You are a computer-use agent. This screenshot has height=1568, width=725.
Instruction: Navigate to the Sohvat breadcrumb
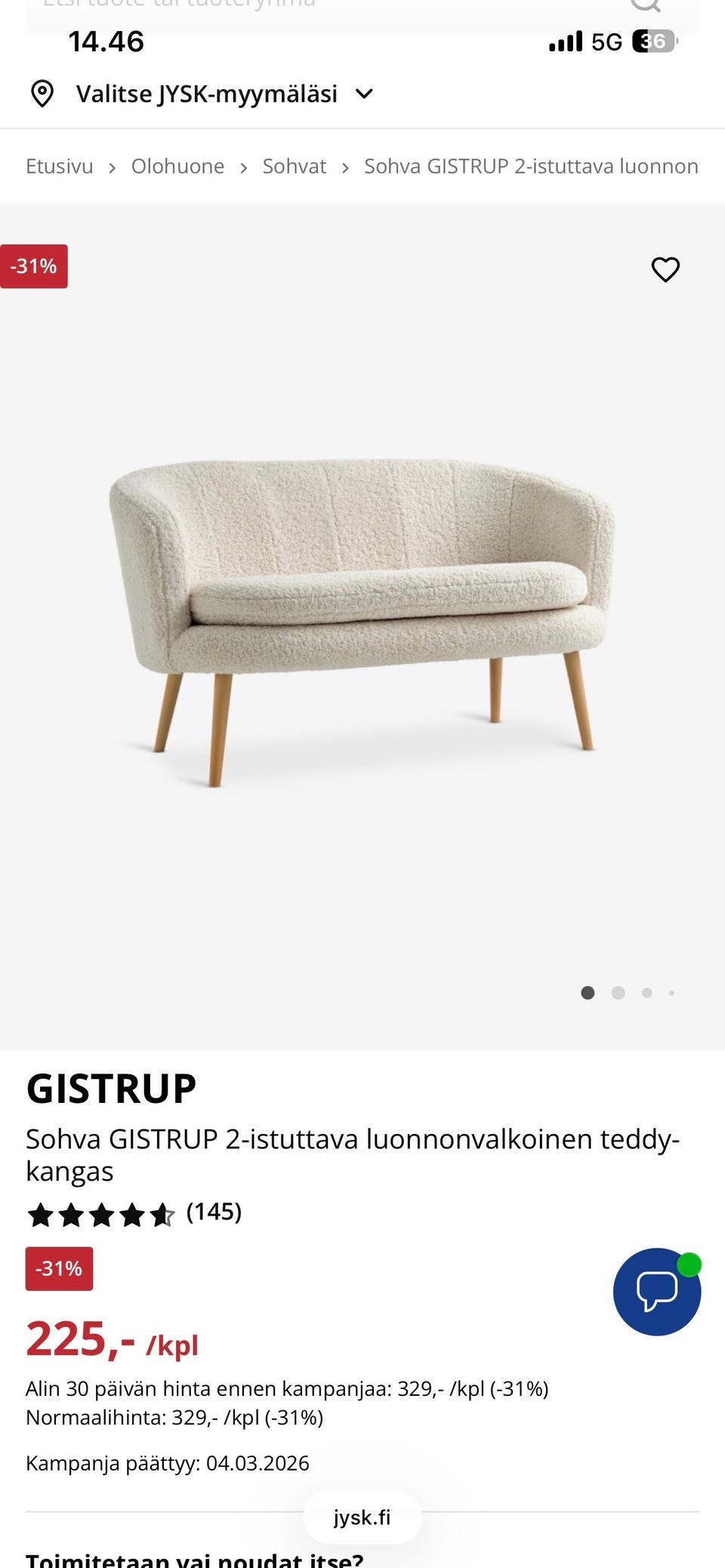coord(295,166)
